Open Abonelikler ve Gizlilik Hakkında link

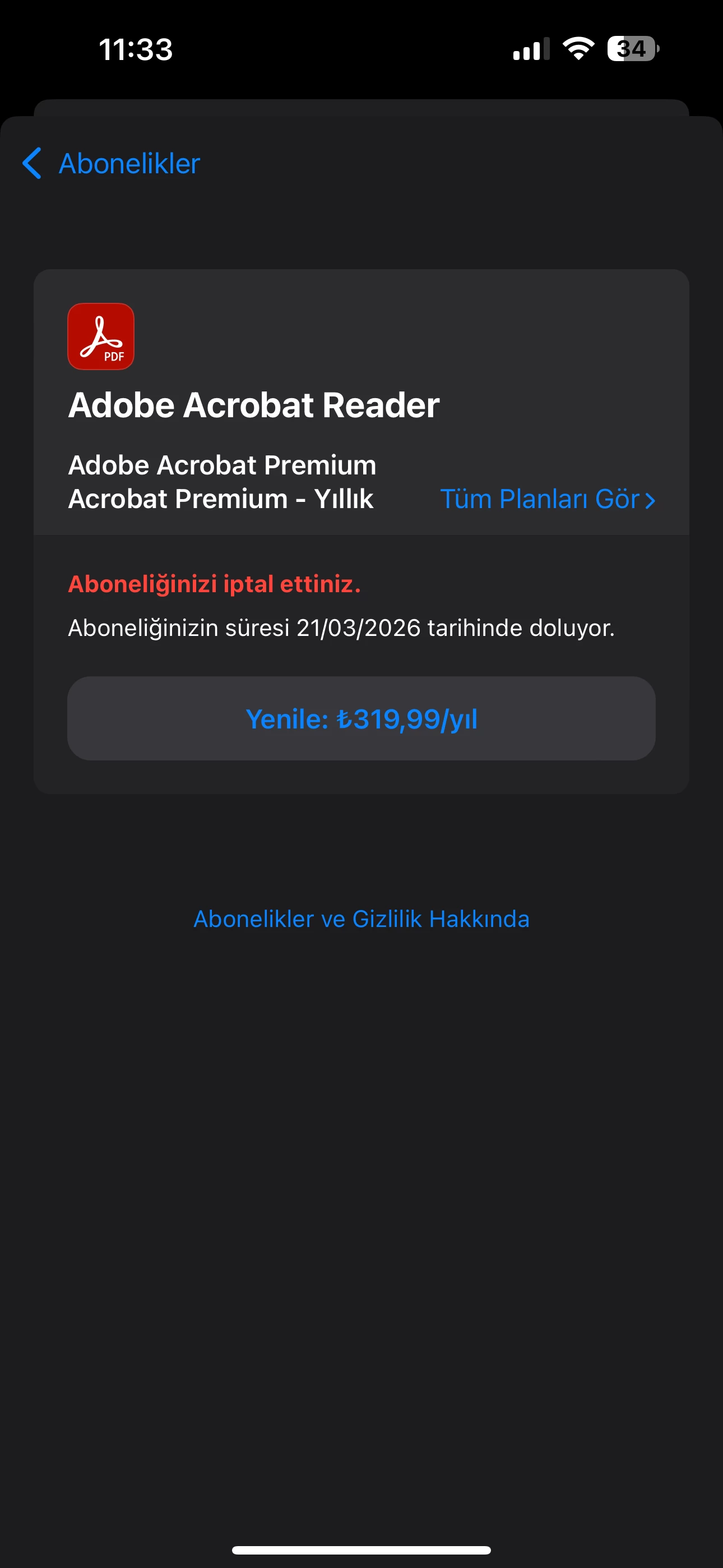click(x=361, y=919)
